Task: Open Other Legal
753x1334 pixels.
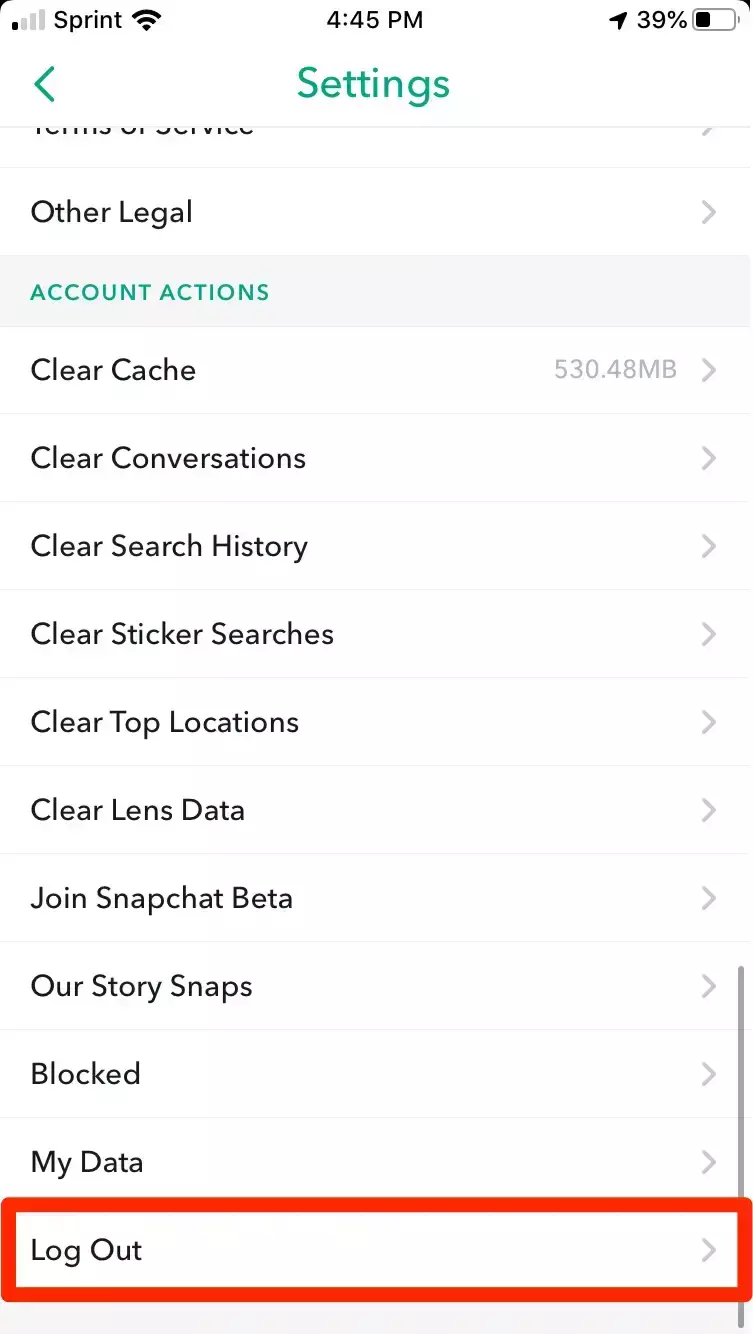Action: (375, 212)
